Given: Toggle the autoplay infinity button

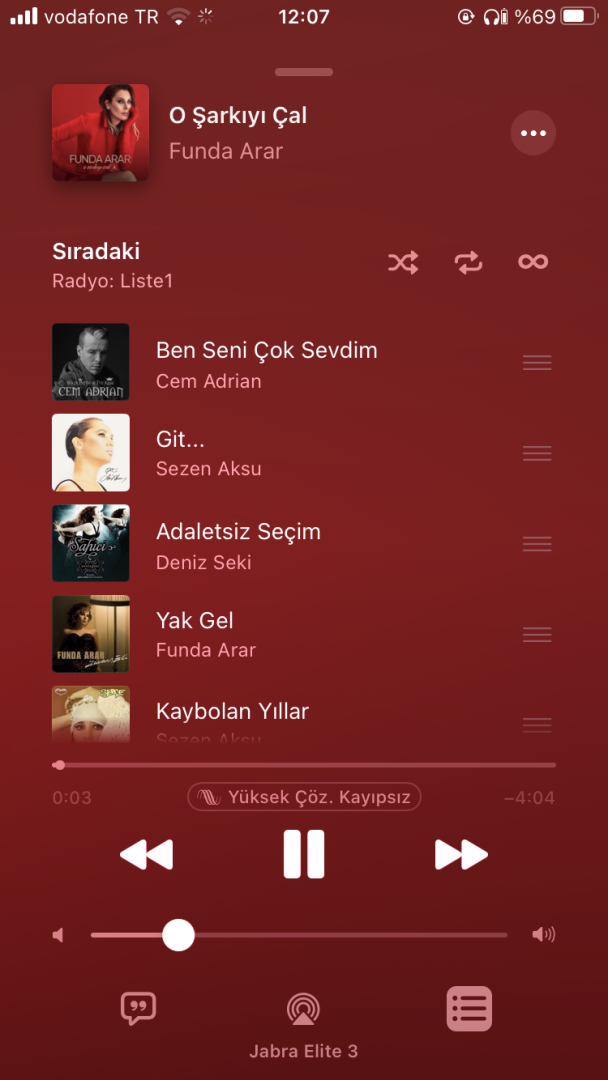Looking at the screenshot, I should click(x=533, y=262).
